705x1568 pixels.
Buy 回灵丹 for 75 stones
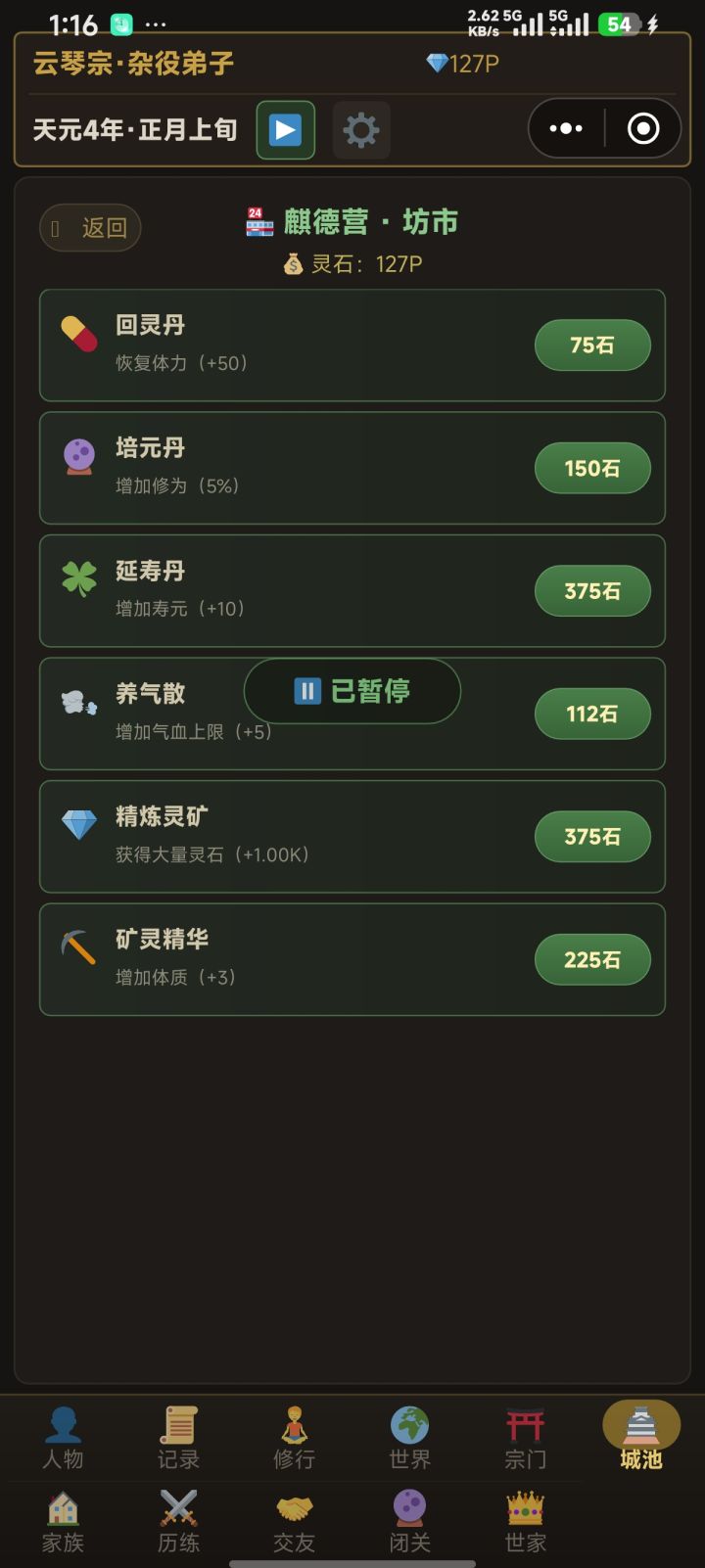(x=591, y=346)
